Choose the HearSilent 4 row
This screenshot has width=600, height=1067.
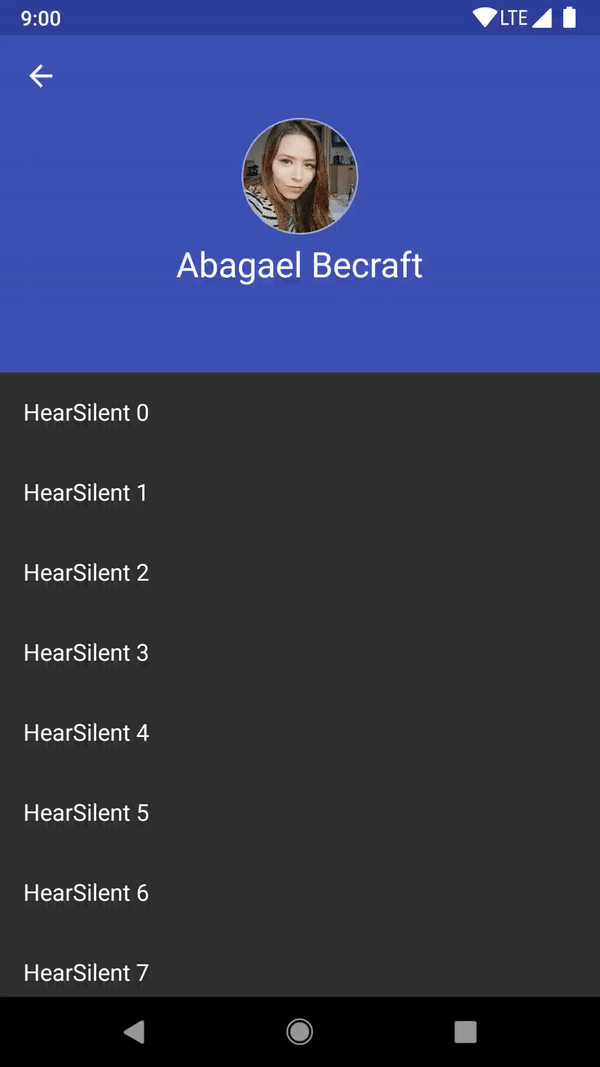click(x=300, y=733)
